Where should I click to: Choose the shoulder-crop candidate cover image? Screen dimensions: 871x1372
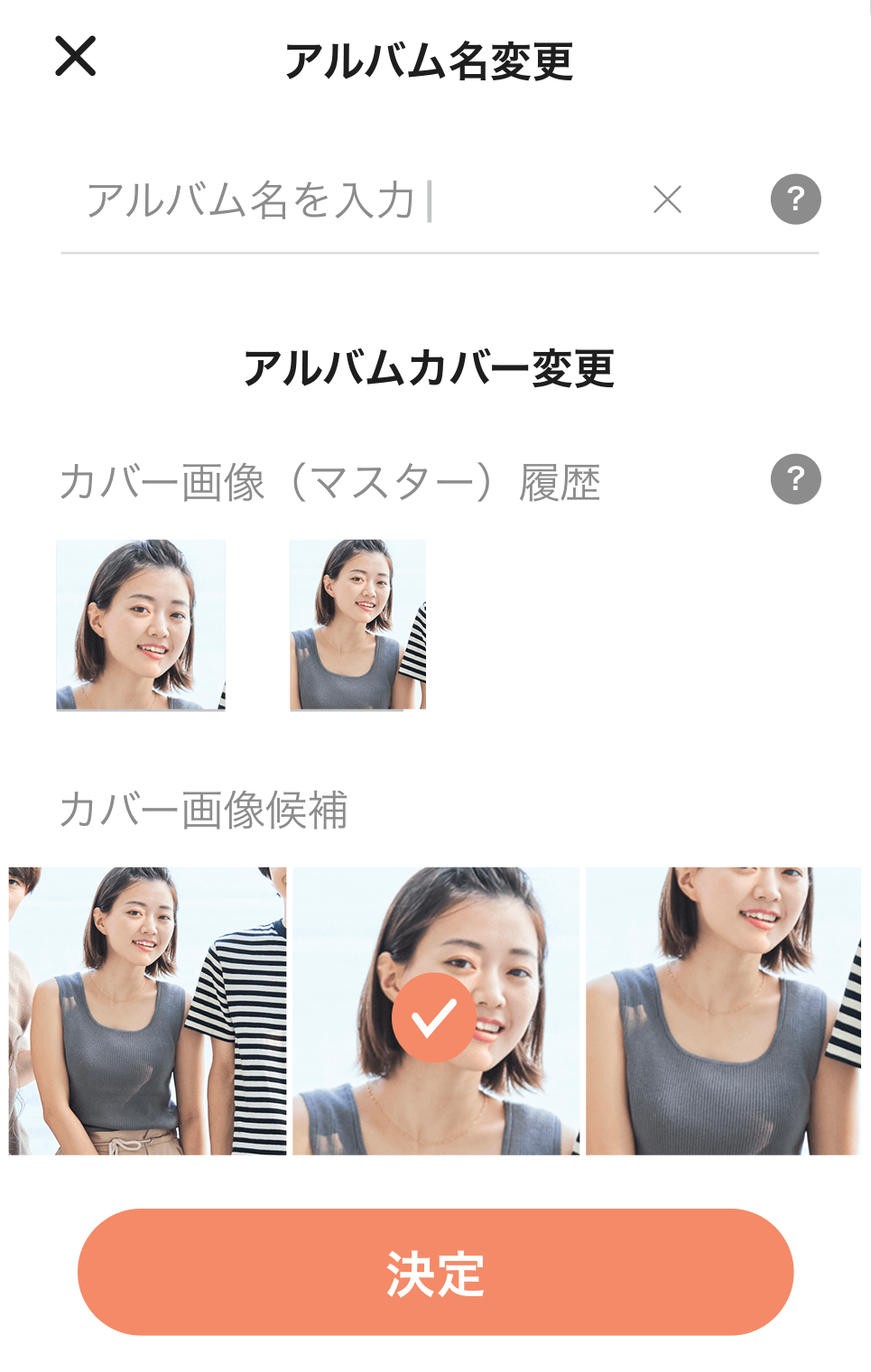723,1011
